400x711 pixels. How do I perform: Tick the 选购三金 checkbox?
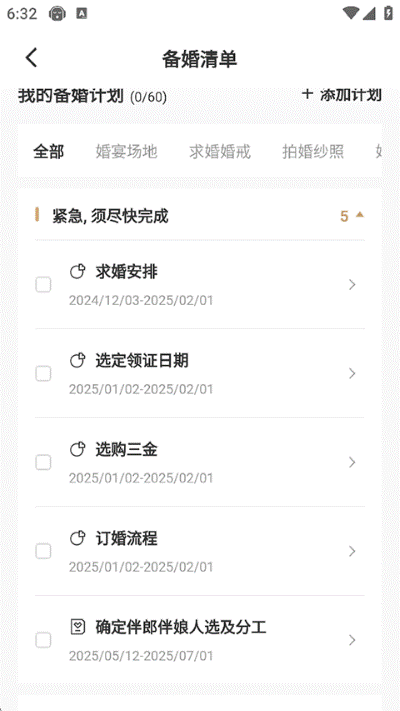pos(44,463)
